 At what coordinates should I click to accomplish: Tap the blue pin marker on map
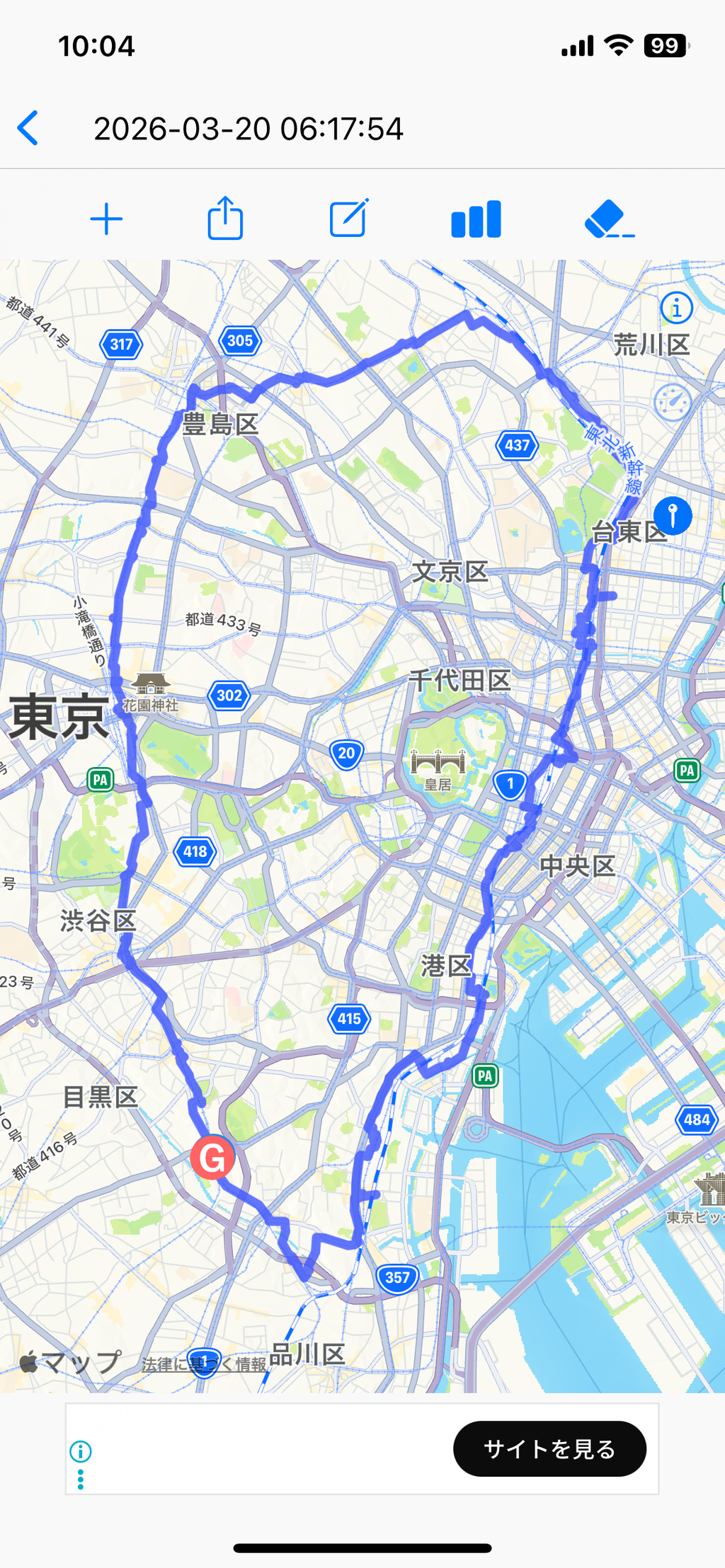point(672,515)
